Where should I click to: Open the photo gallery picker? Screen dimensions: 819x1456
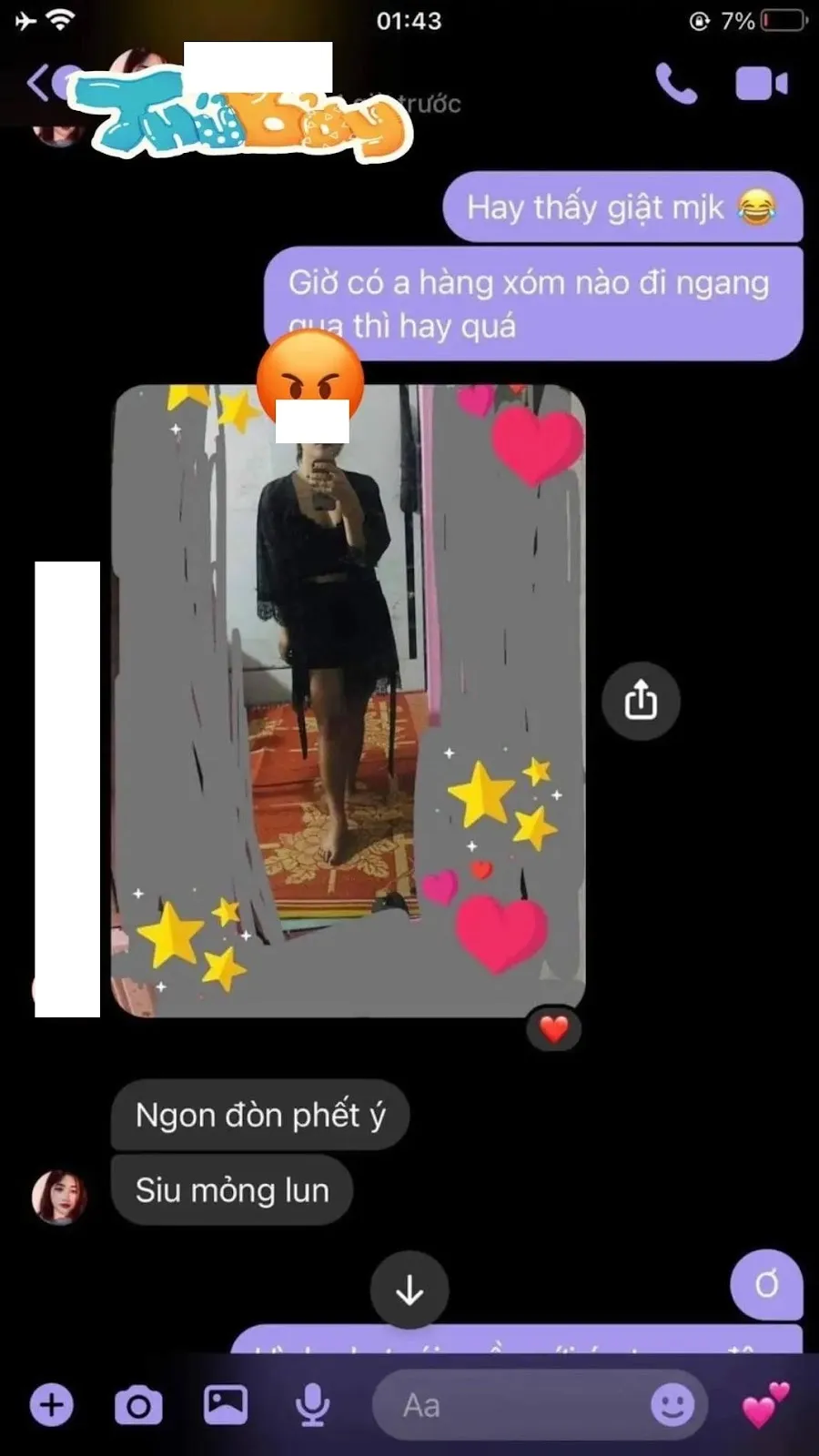[x=225, y=1405]
